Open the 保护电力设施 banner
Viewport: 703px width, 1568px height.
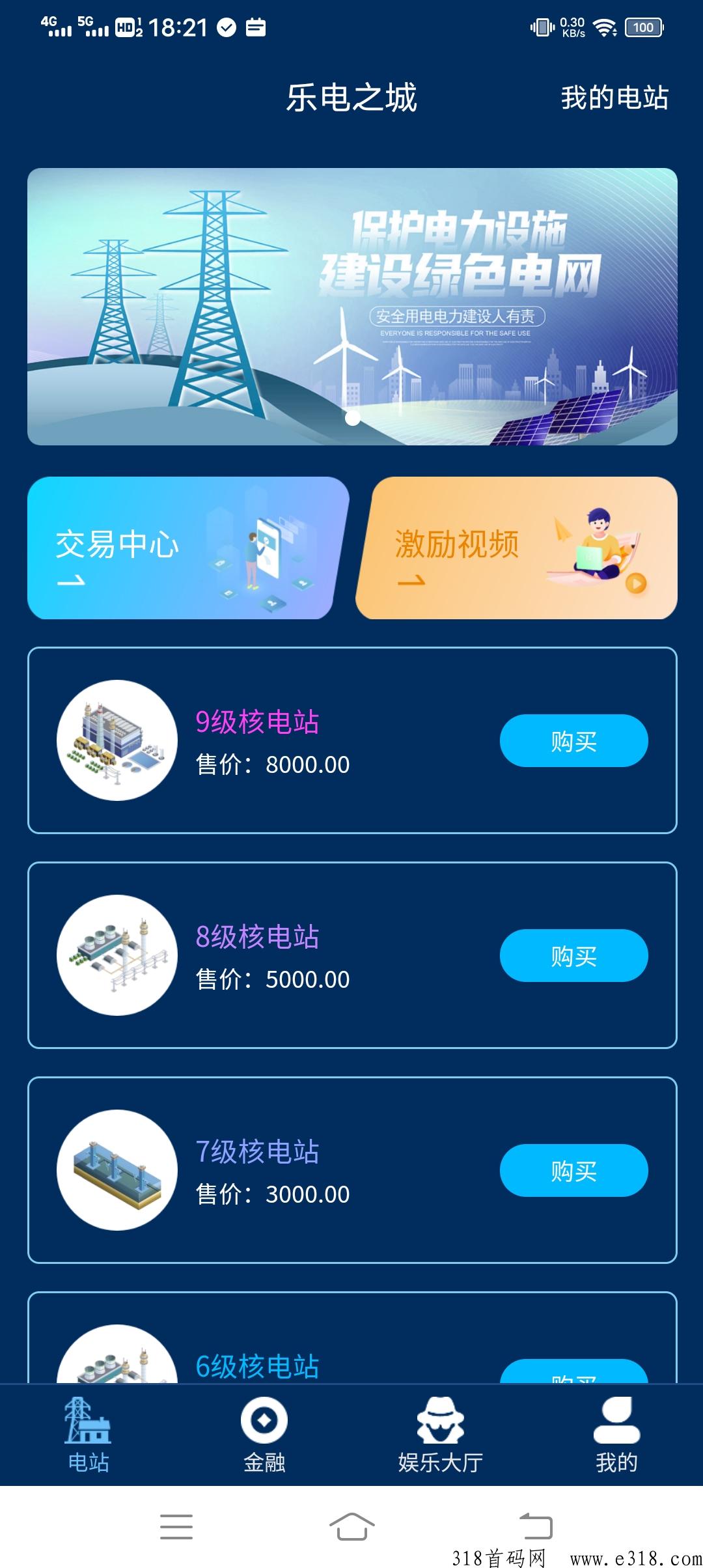352,306
